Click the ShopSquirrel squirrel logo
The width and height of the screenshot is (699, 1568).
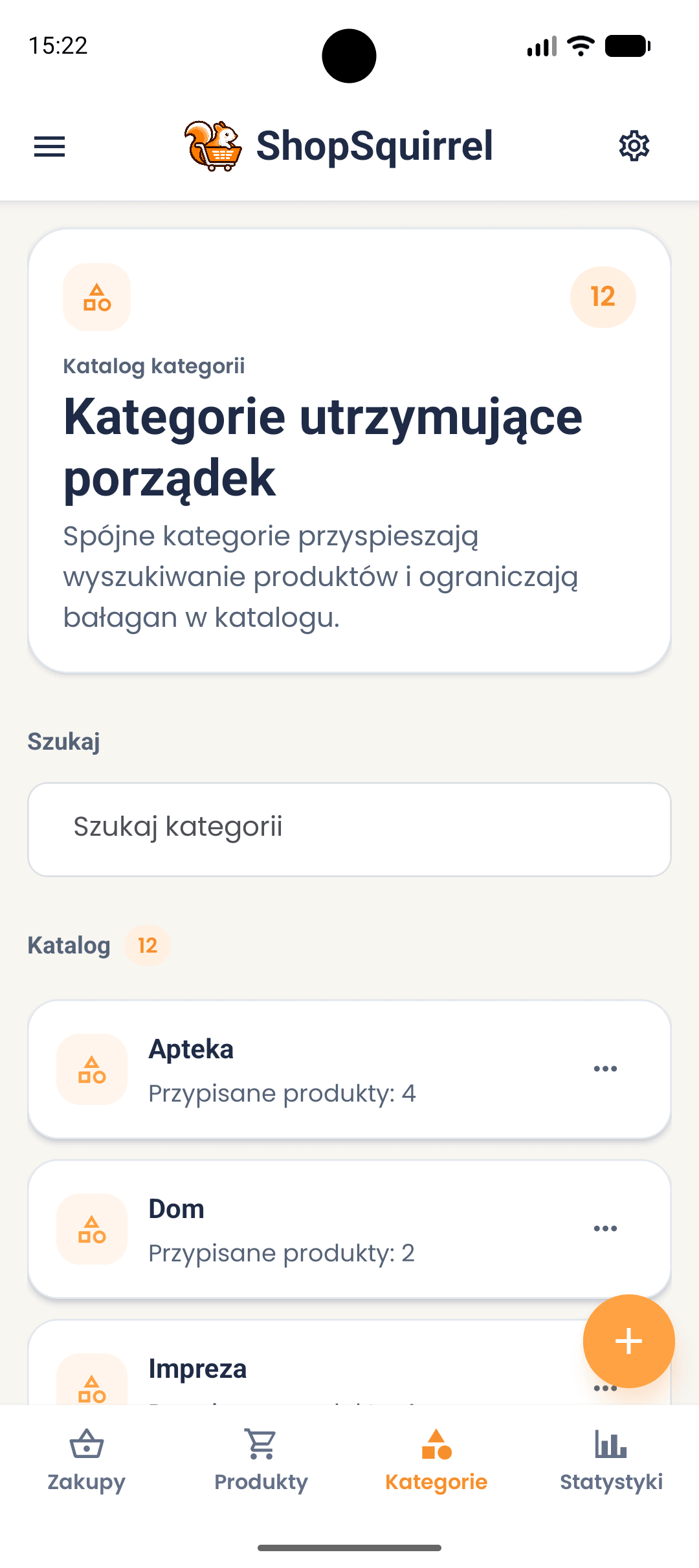pos(212,146)
